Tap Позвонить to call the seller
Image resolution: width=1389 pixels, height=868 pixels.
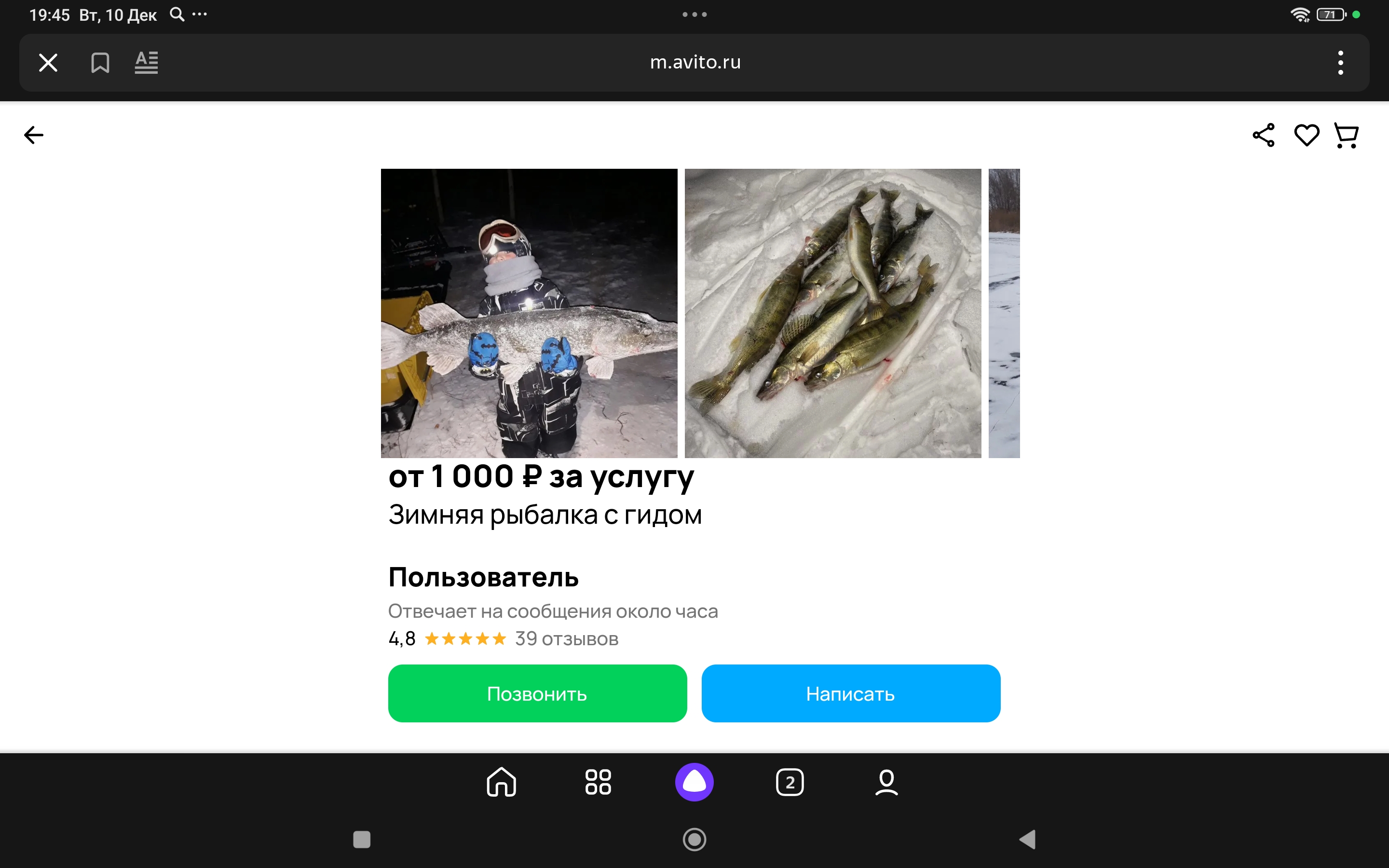tap(537, 693)
